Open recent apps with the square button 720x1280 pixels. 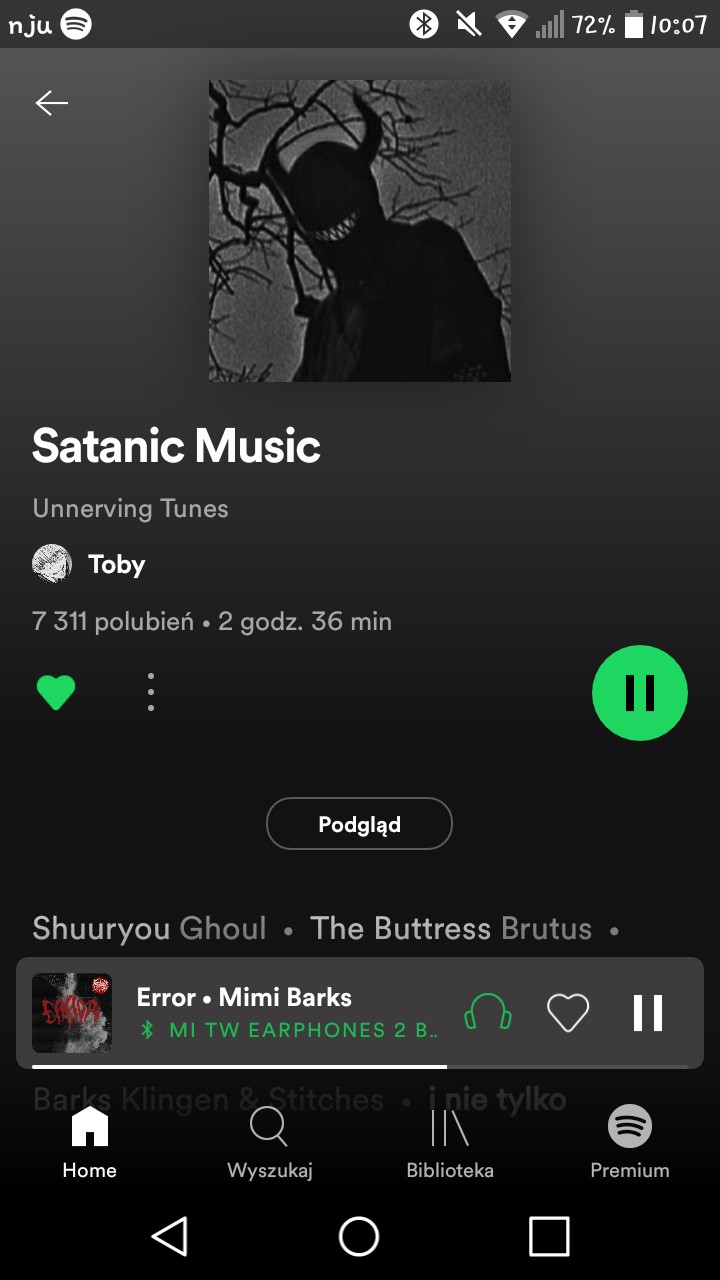pos(549,1236)
